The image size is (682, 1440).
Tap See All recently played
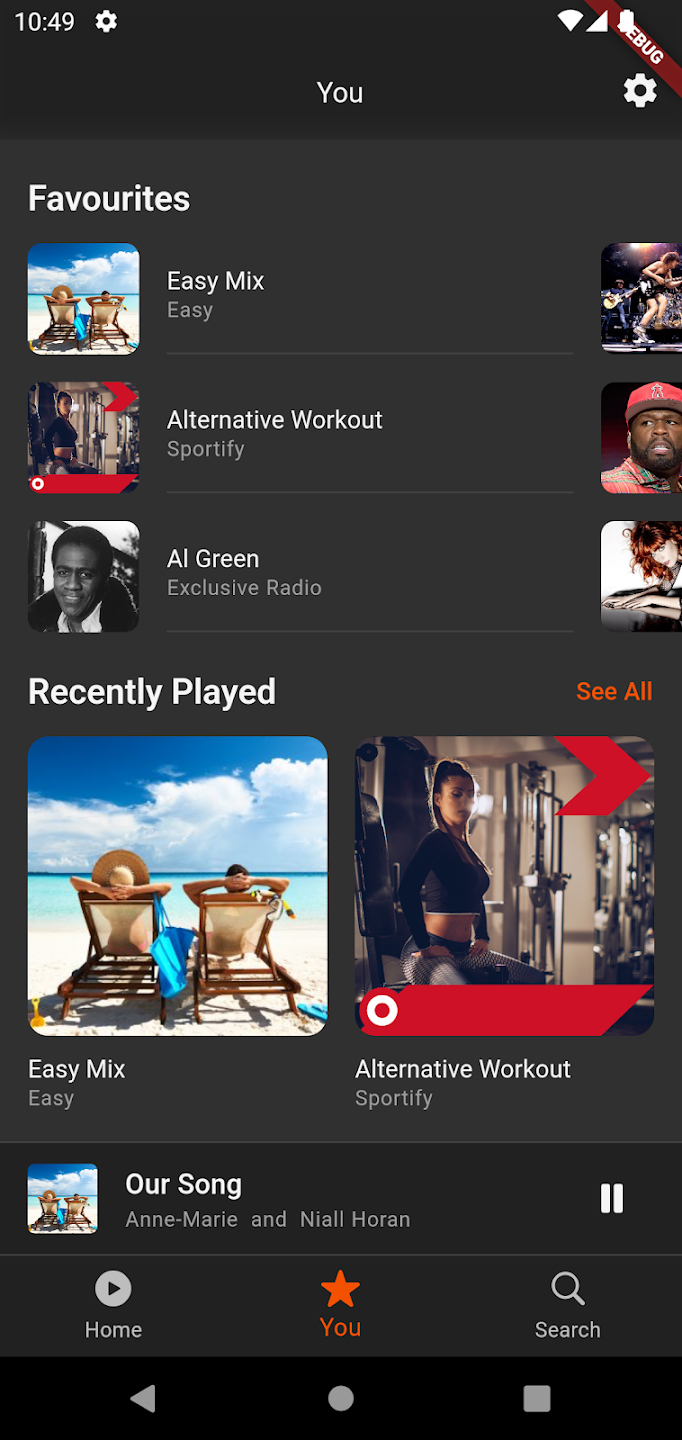point(614,691)
